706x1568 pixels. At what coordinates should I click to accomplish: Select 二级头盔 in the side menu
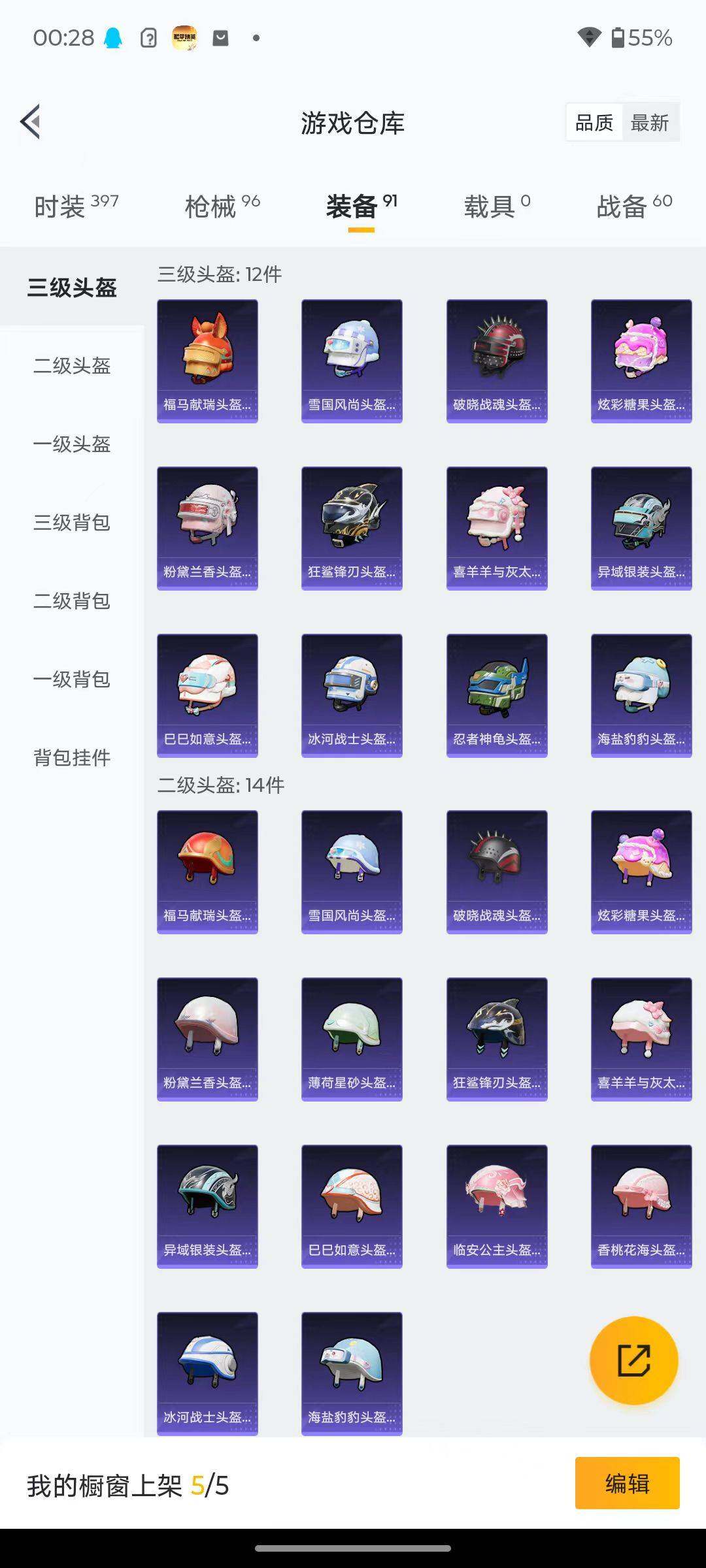[x=72, y=366]
